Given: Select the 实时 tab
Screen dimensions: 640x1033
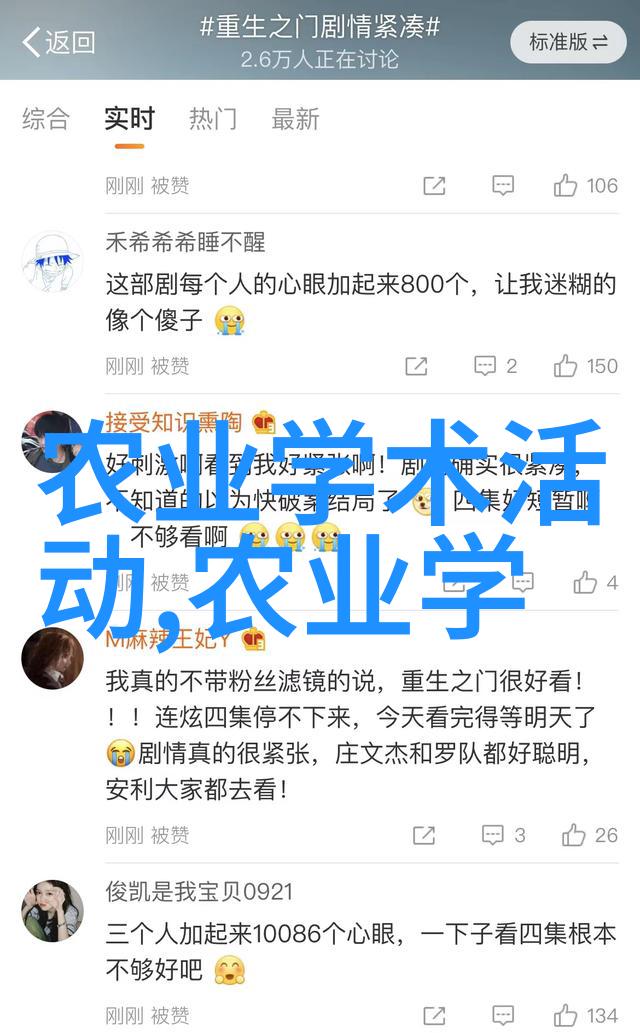Looking at the screenshot, I should [x=129, y=119].
